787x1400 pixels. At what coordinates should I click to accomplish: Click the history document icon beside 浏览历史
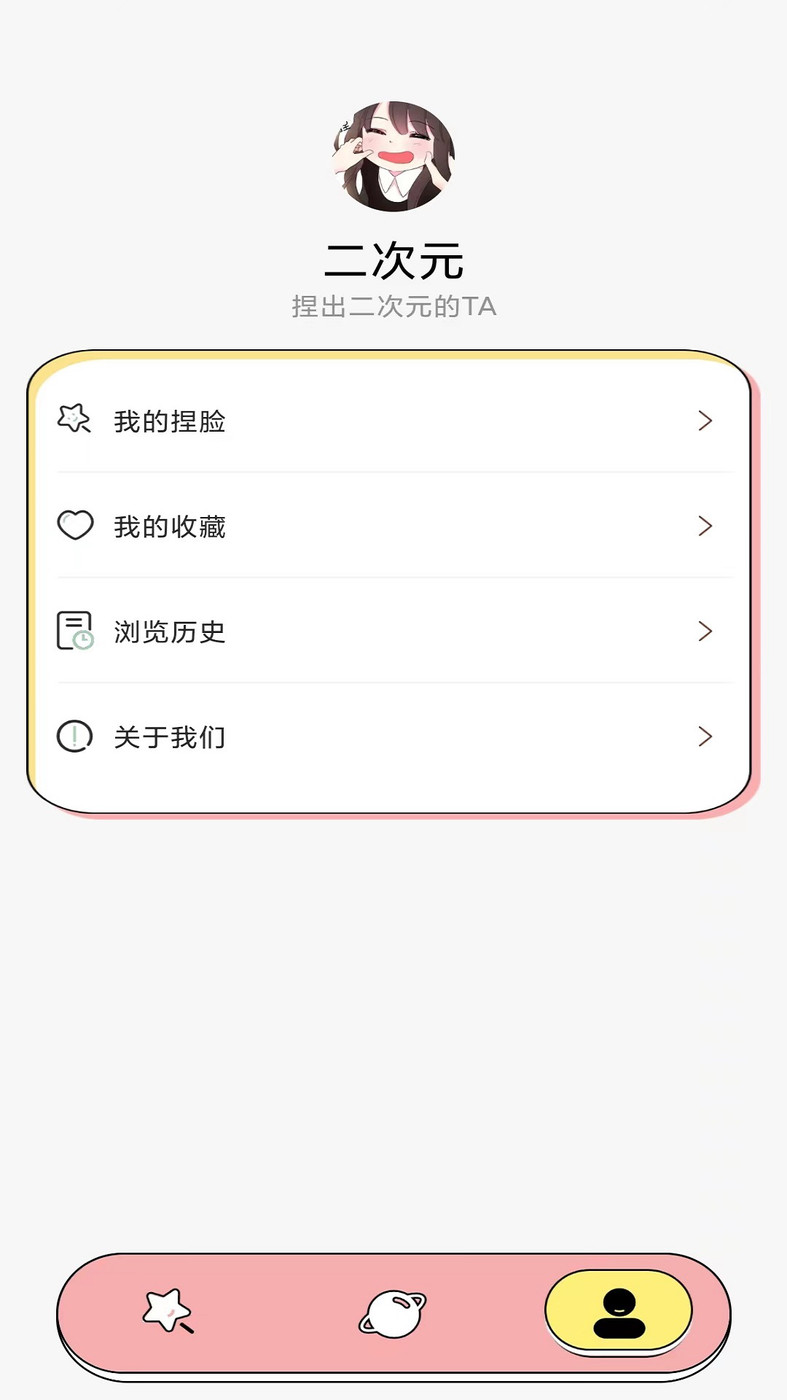coord(75,631)
